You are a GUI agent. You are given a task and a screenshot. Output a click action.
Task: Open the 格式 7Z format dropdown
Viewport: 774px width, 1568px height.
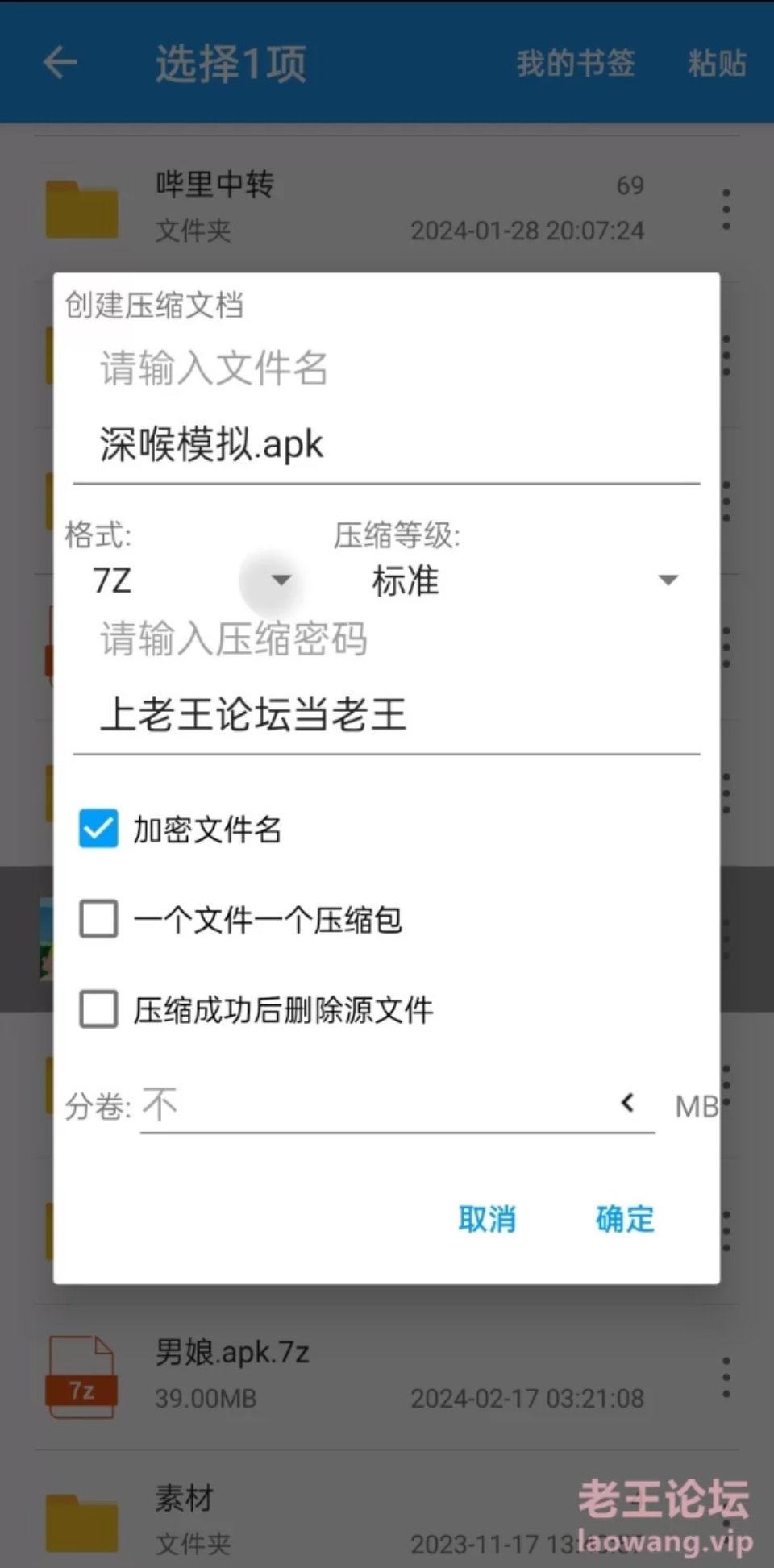coord(193,580)
